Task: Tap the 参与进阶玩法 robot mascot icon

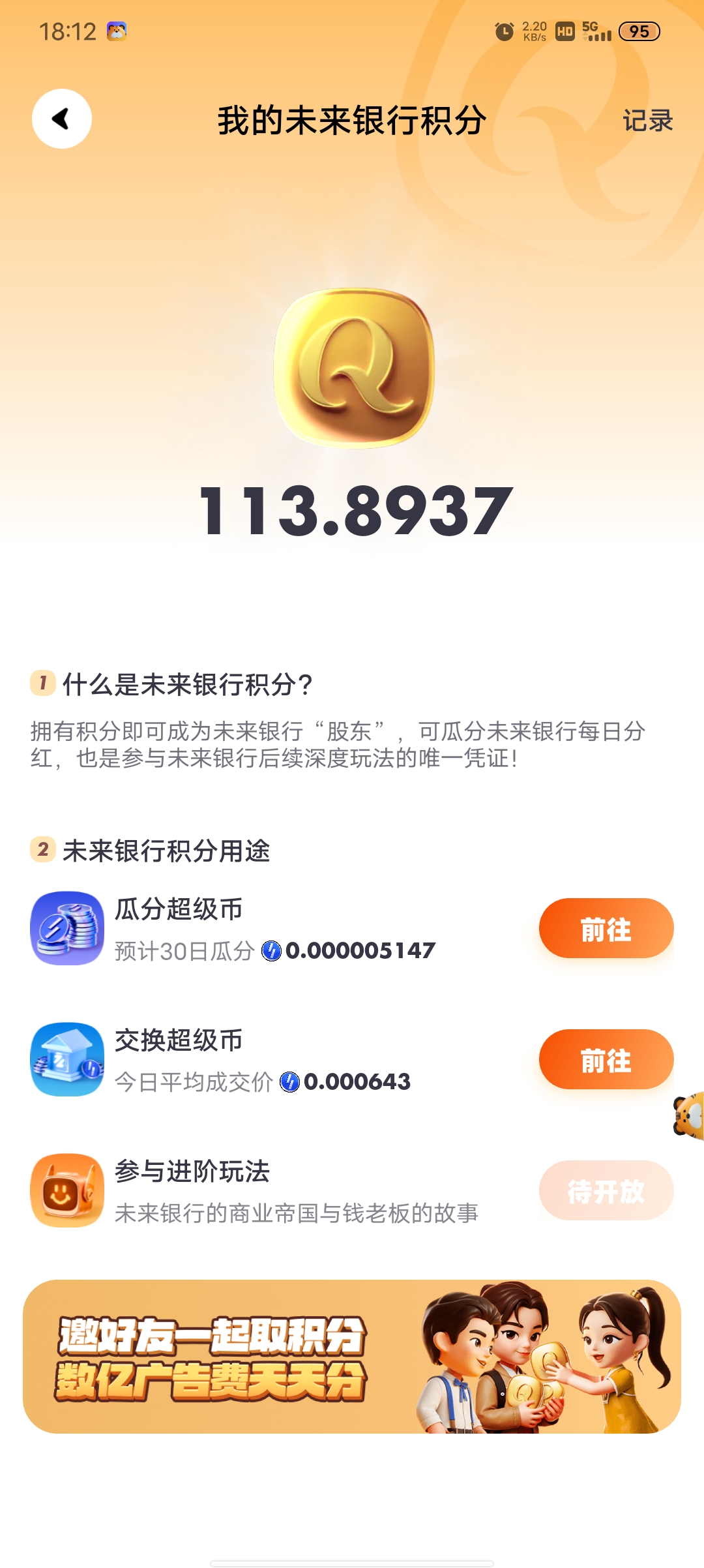Action: click(x=66, y=1190)
